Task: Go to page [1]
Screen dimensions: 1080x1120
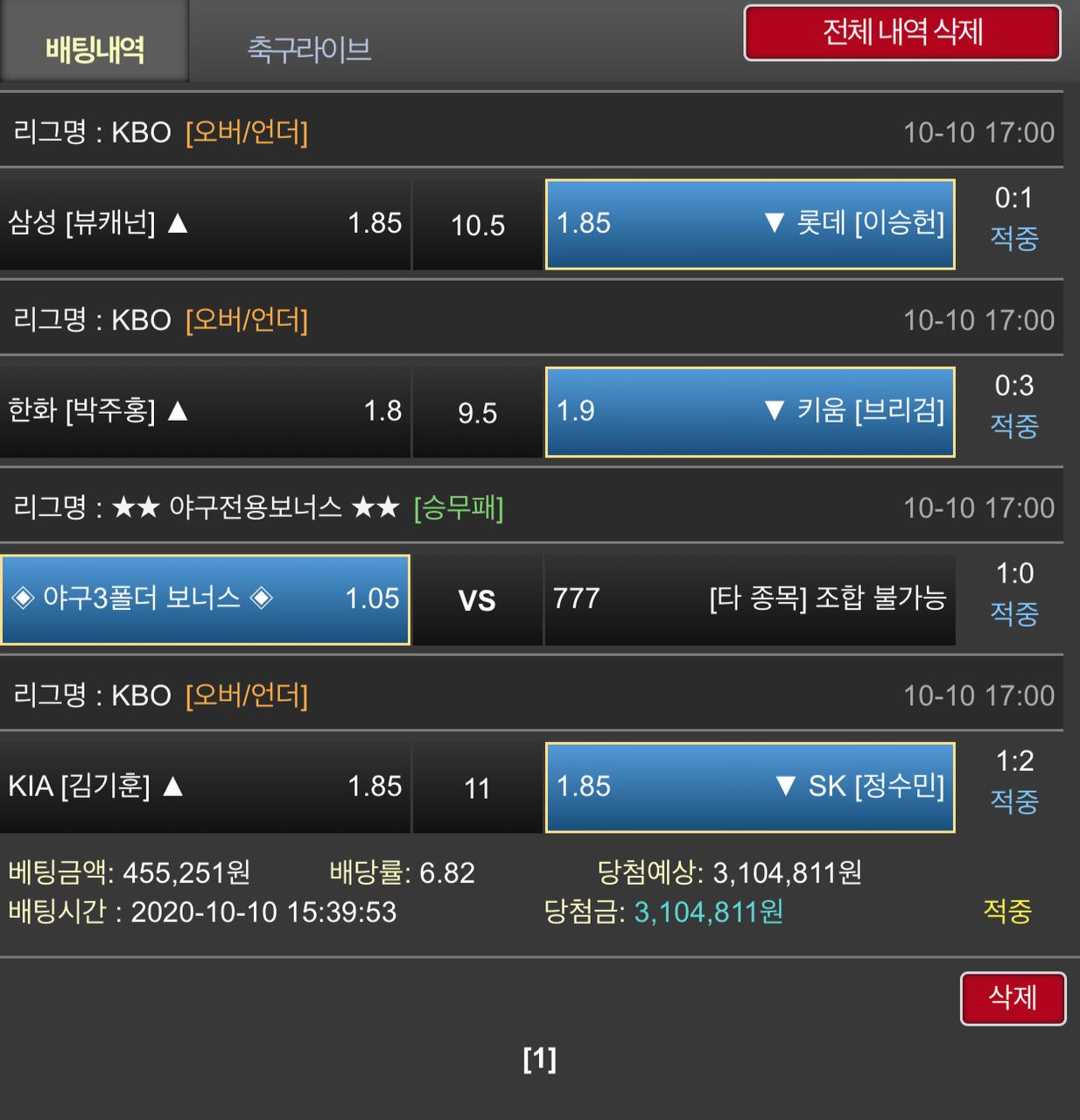Action: (x=539, y=1060)
